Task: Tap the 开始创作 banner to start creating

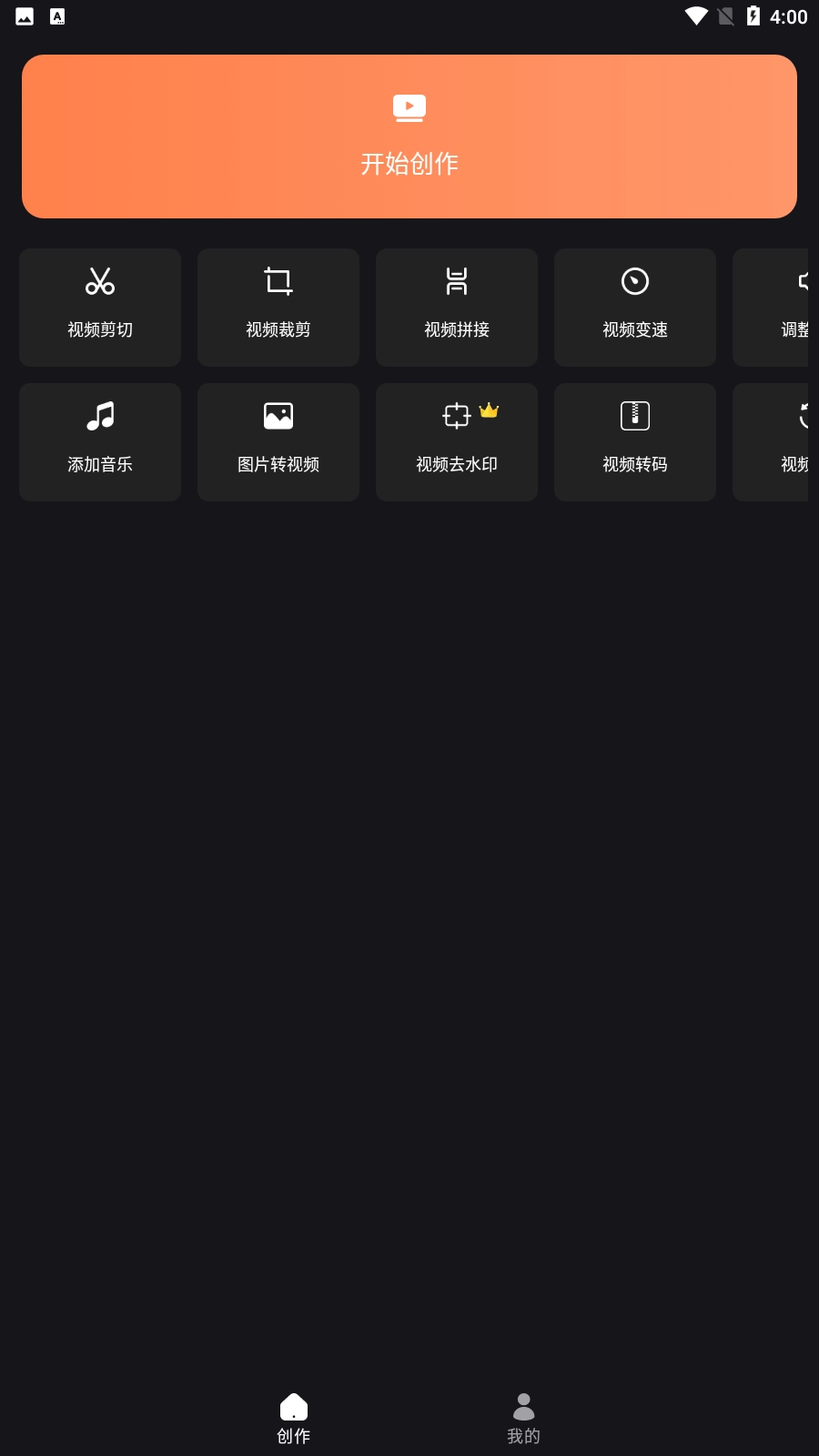Action: [x=409, y=136]
